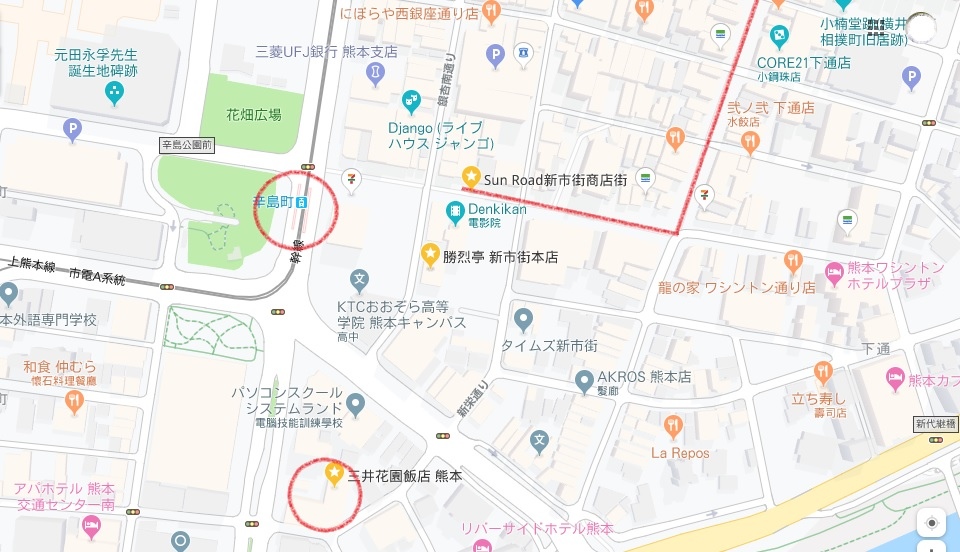Open 元田永孚先生誕生地碑跡 landmark marker
The height and width of the screenshot is (552, 960).
click(x=114, y=93)
